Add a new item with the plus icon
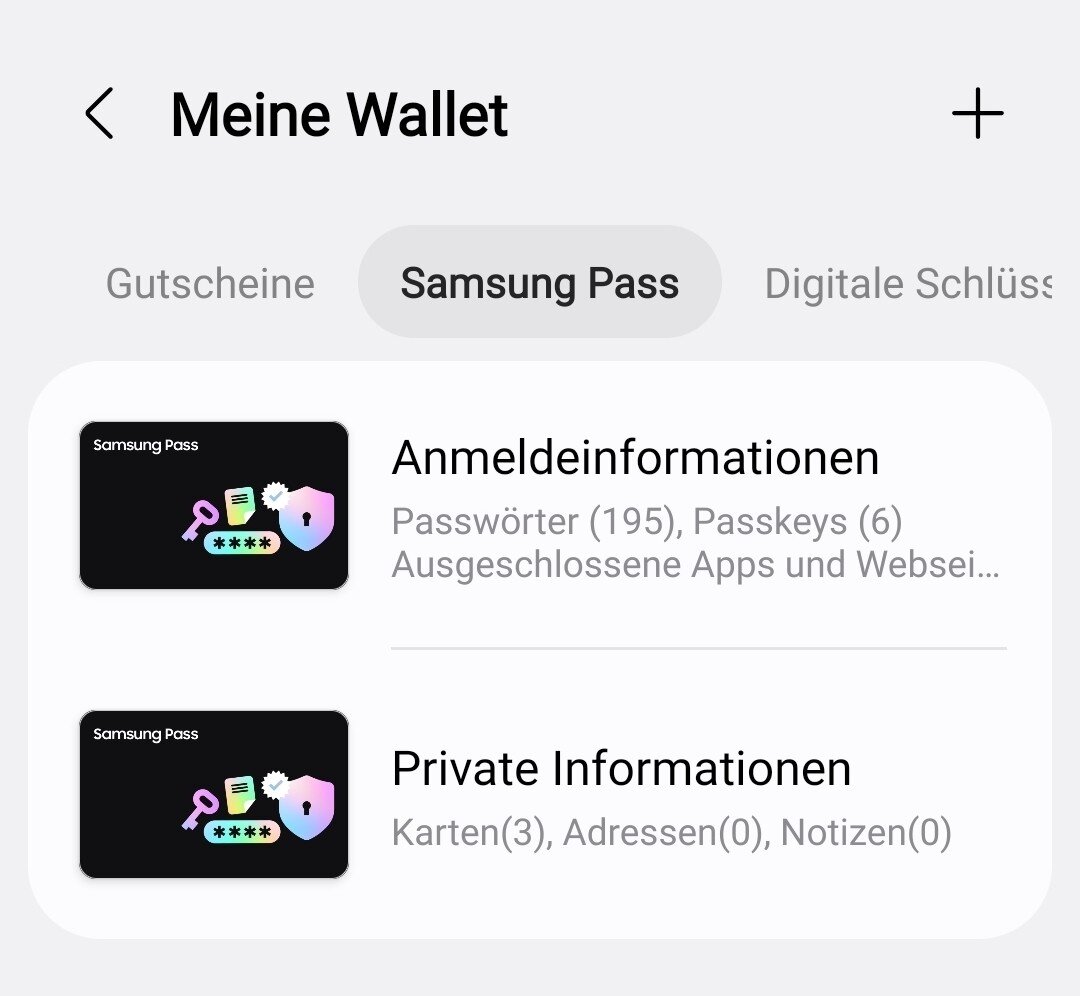Screen dimensions: 1080x996 [x=977, y=115]
